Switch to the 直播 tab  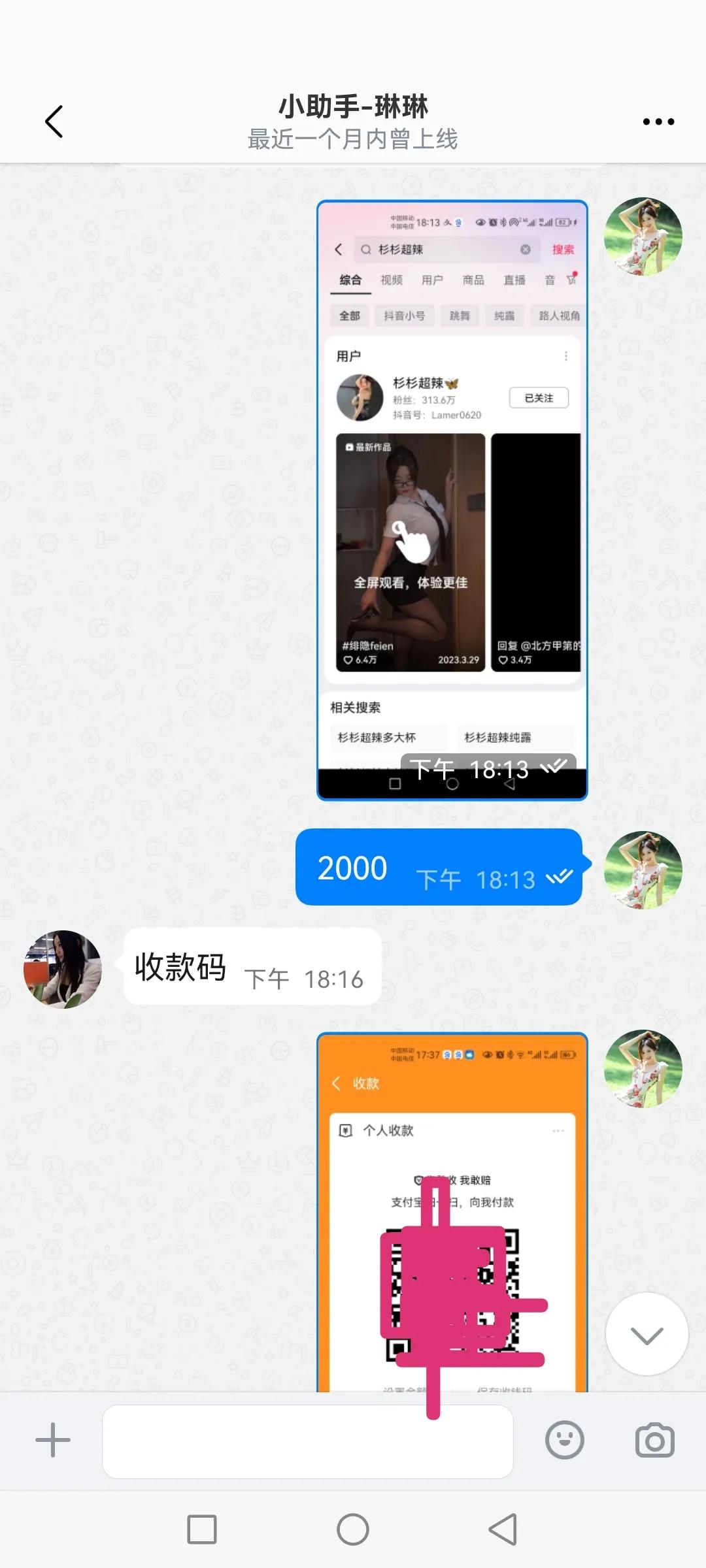[514, 280]
